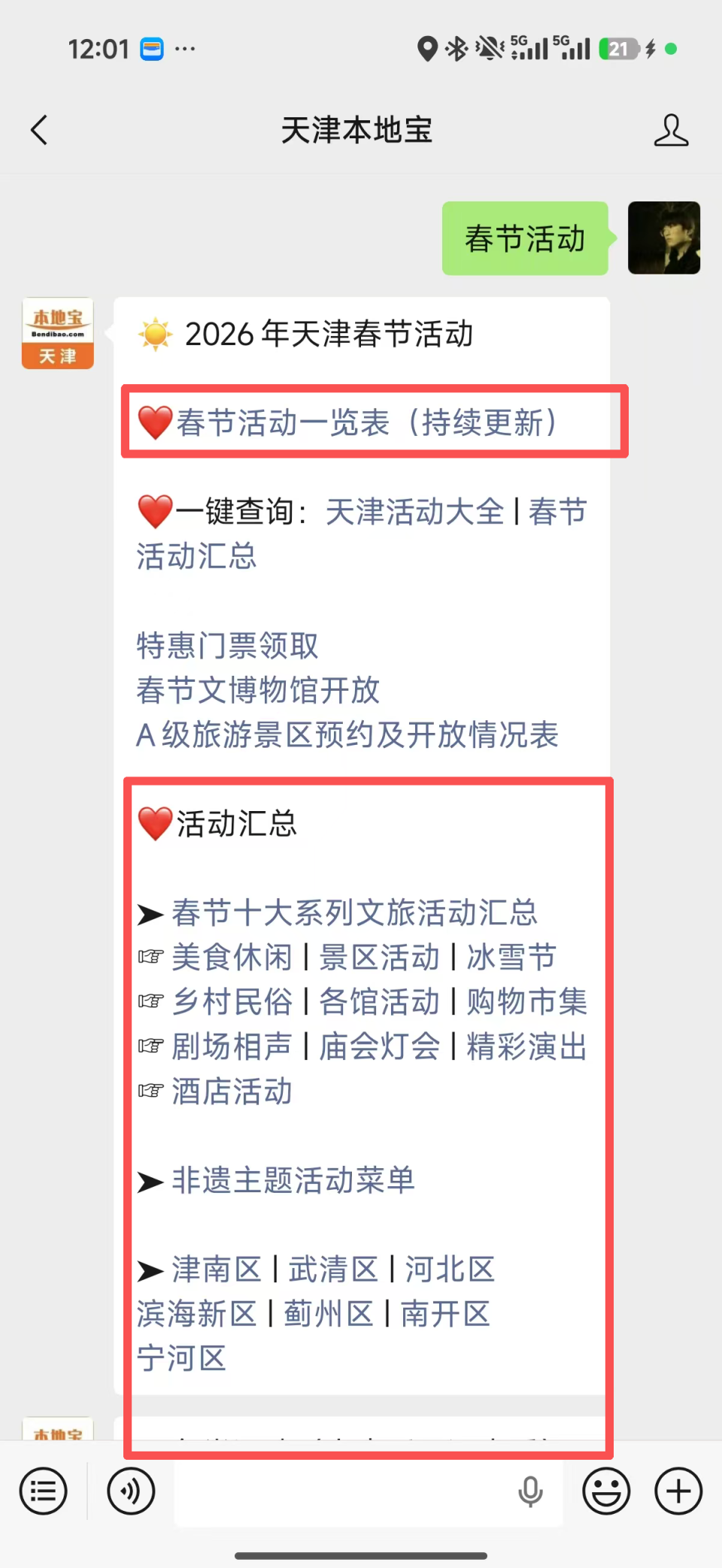This screenshot has width=722, height=1568.
Task: Tap the plus icon to open more options
Action: point(677,1491)
